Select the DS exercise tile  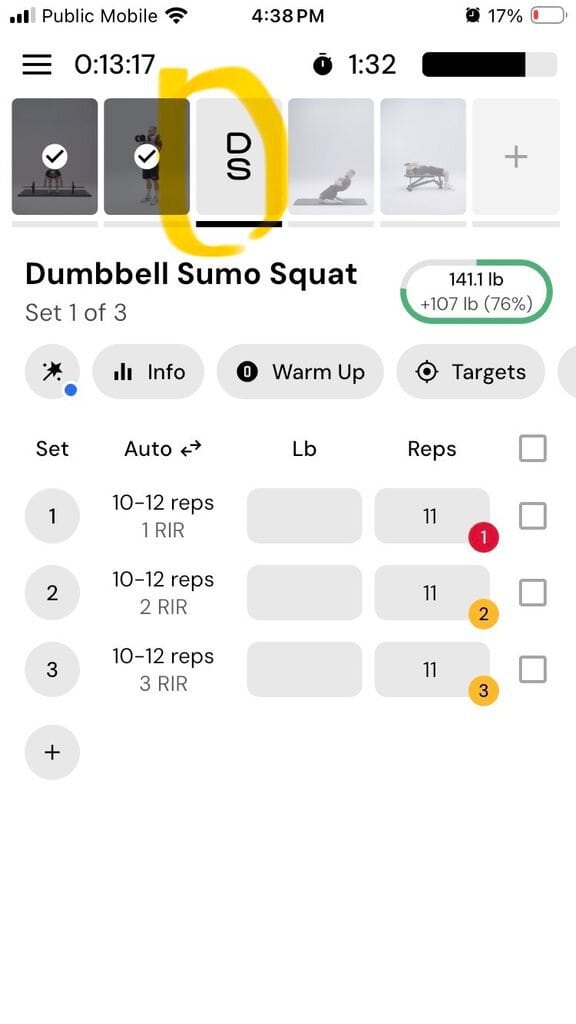point(239,157)
